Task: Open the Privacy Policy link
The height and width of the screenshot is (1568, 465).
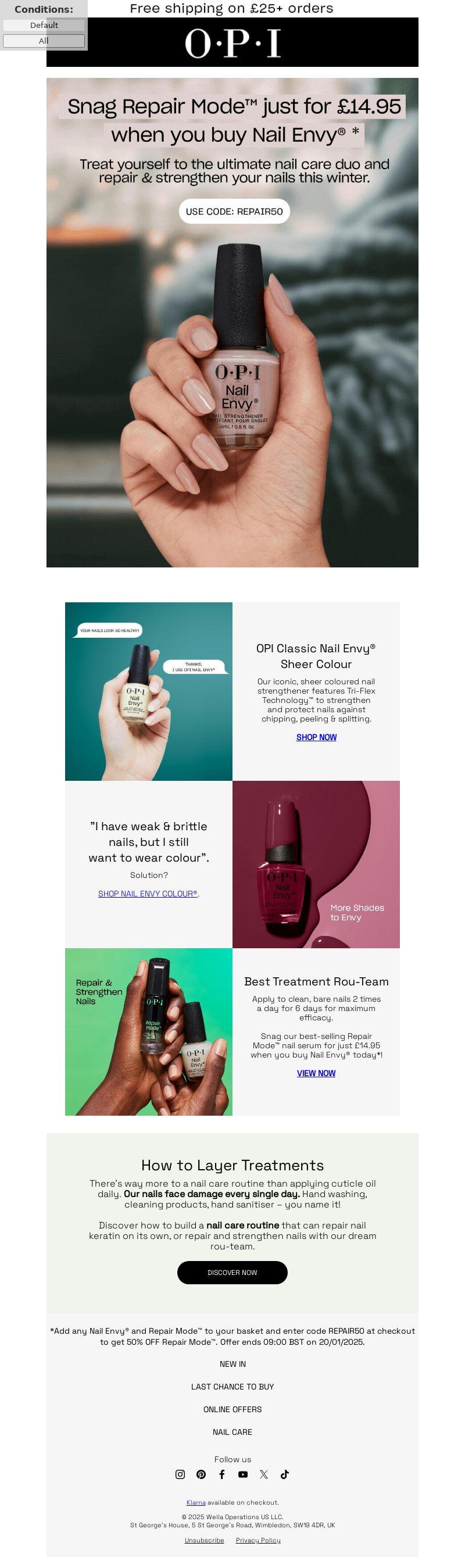Action: 258,1540
